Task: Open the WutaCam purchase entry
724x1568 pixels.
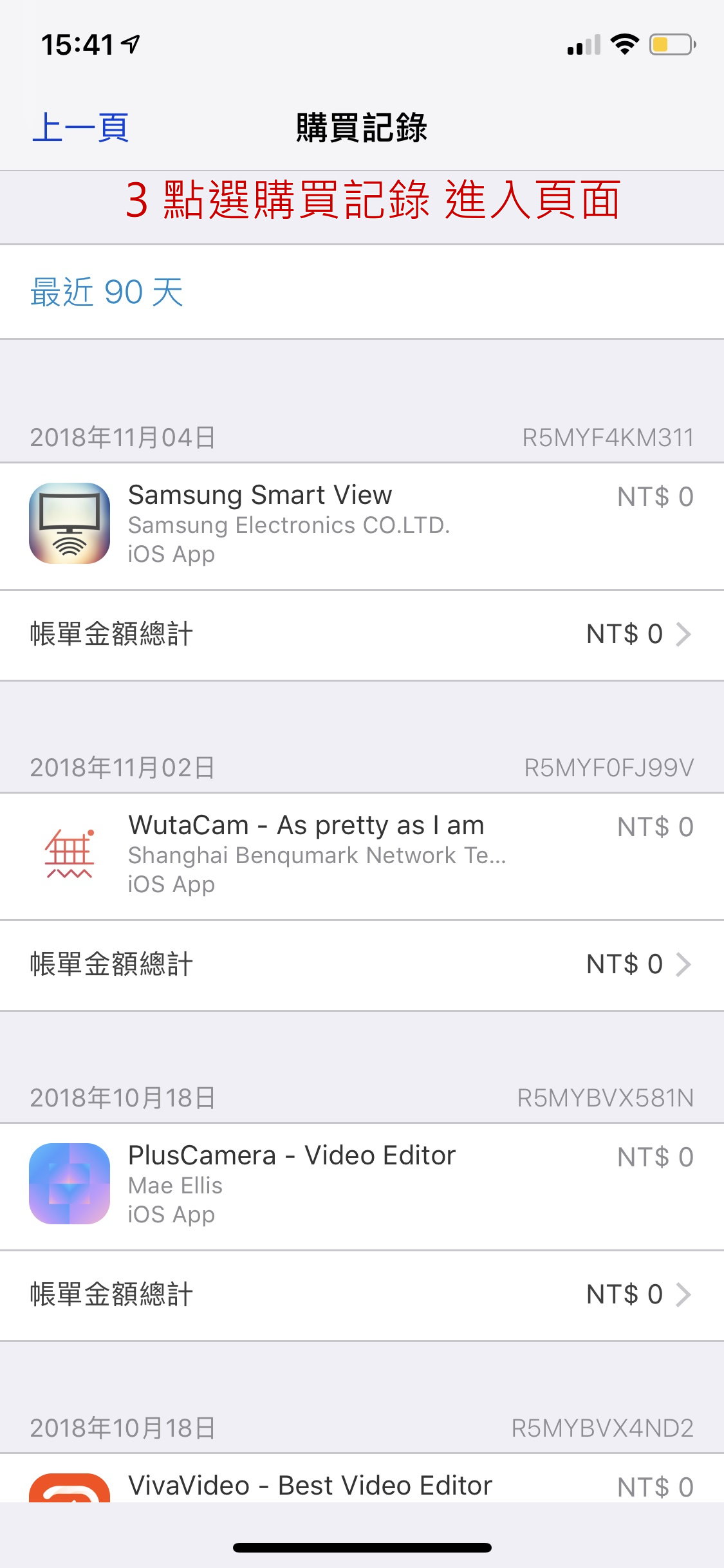Action: [360, 855]
